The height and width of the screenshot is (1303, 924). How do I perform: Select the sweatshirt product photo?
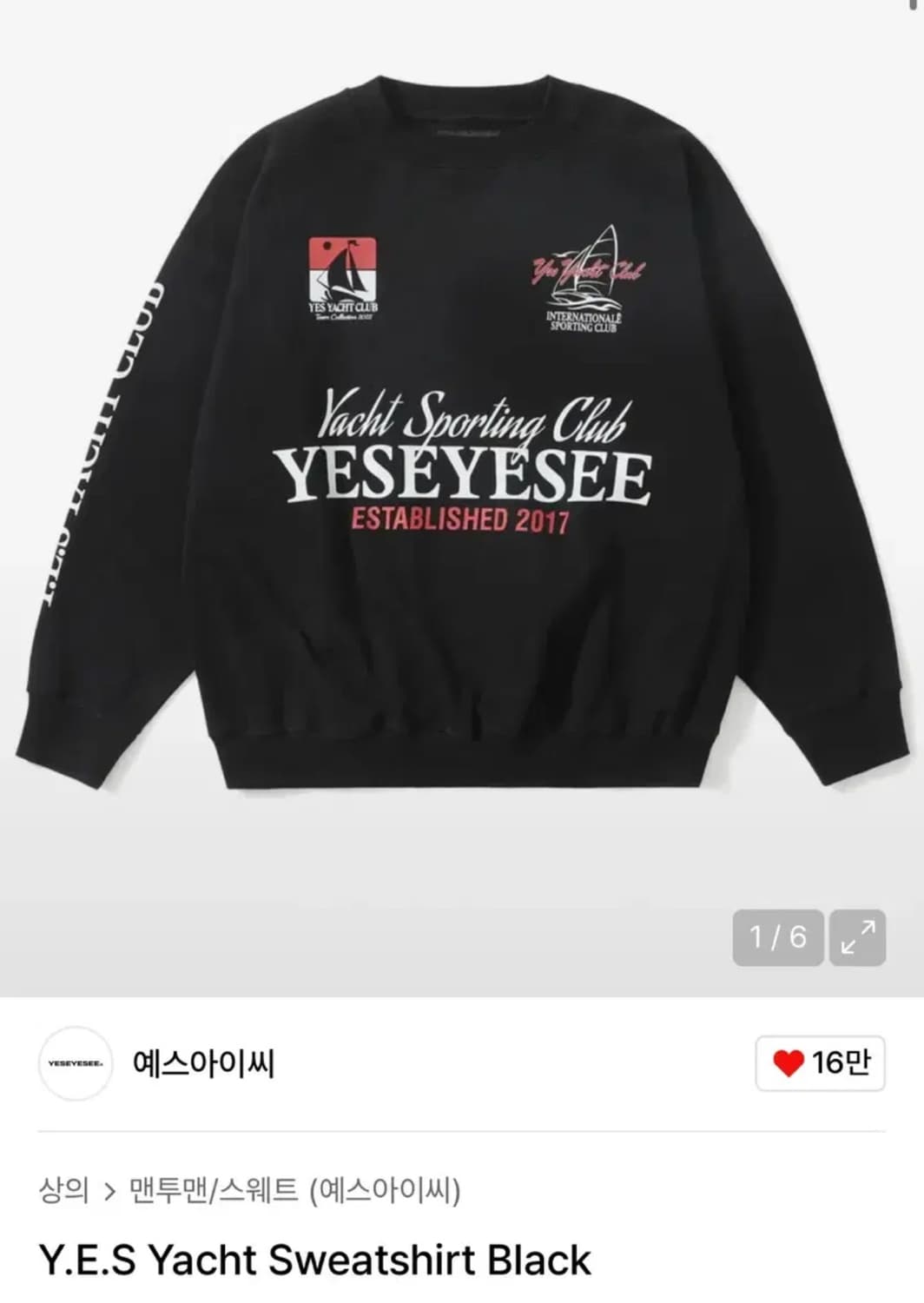[x=460, y=452]
